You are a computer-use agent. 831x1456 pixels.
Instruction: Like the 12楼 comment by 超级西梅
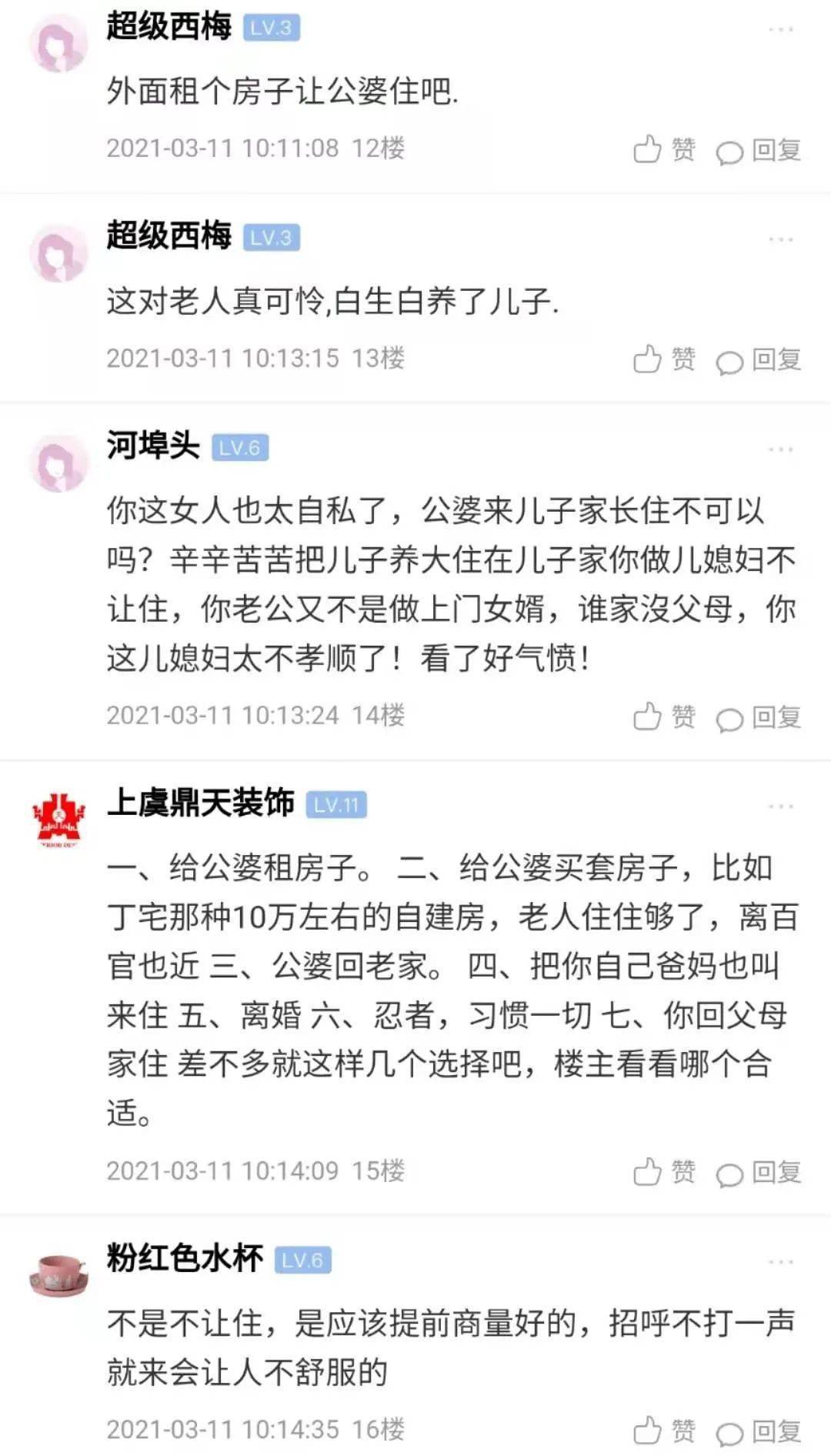pyautogui.click(x=664, y=149)
